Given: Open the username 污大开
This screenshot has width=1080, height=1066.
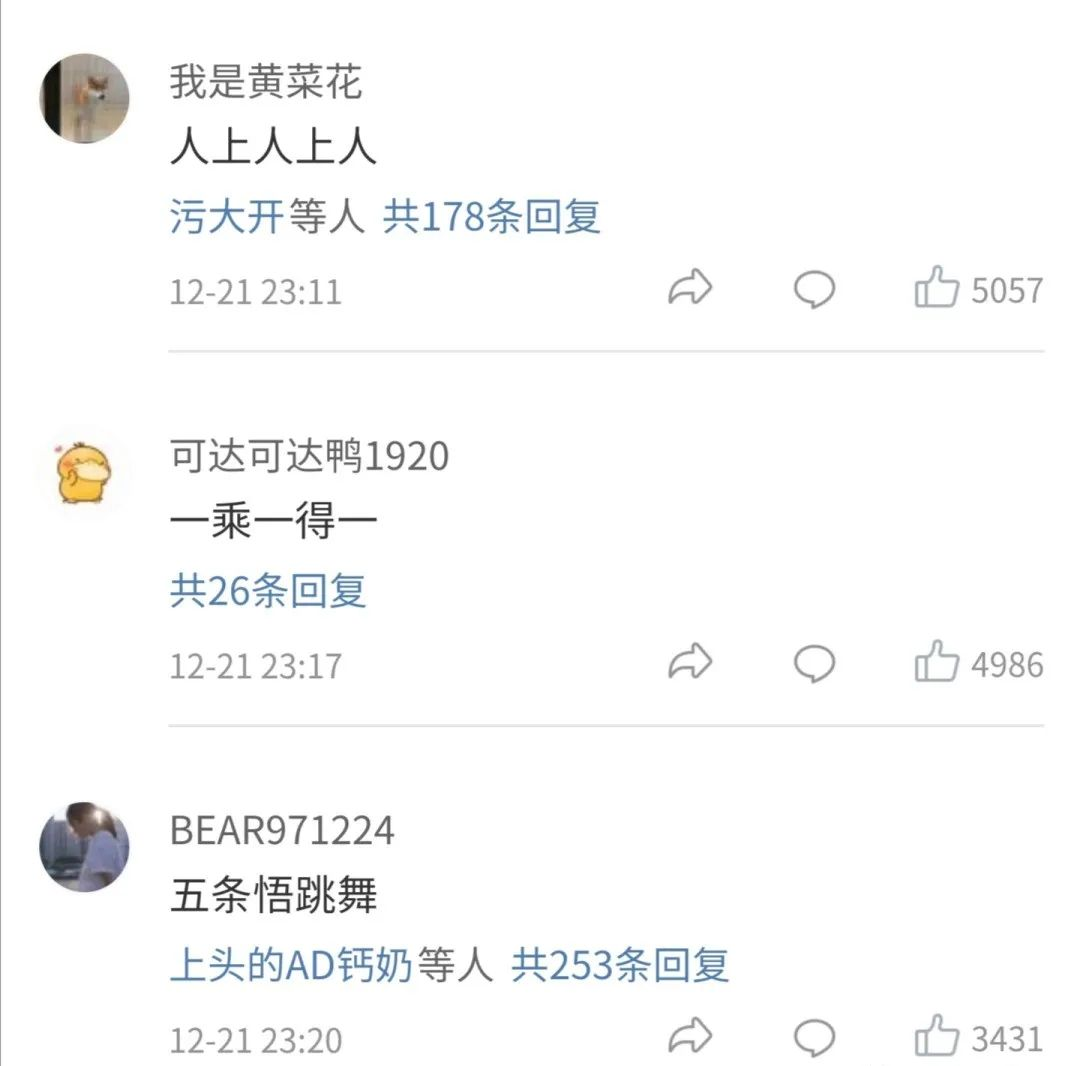Looking at the screenshot, I should coord(226,216).
